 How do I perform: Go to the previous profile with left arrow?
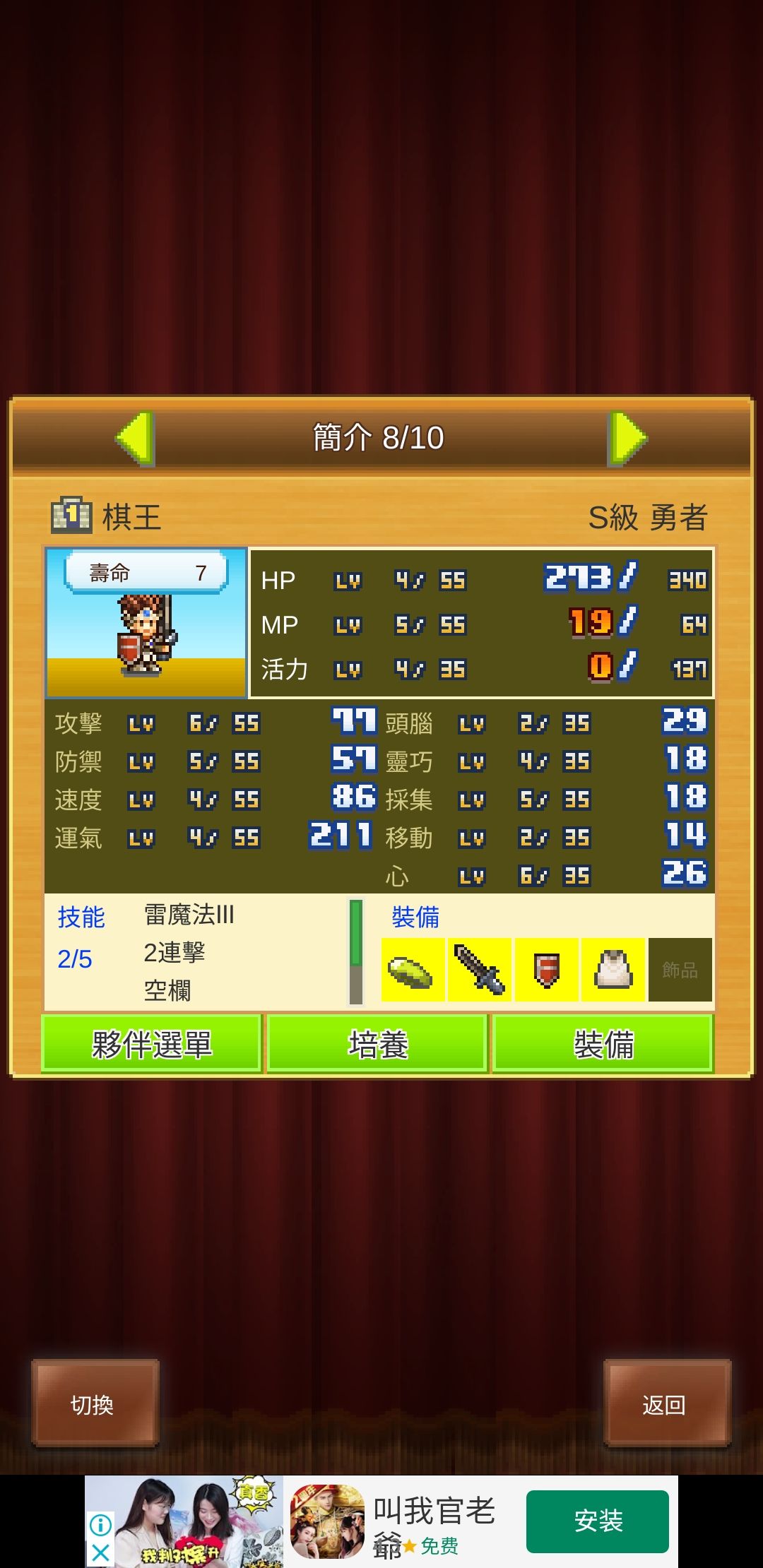pyautogui.click(x=136, y=439)
